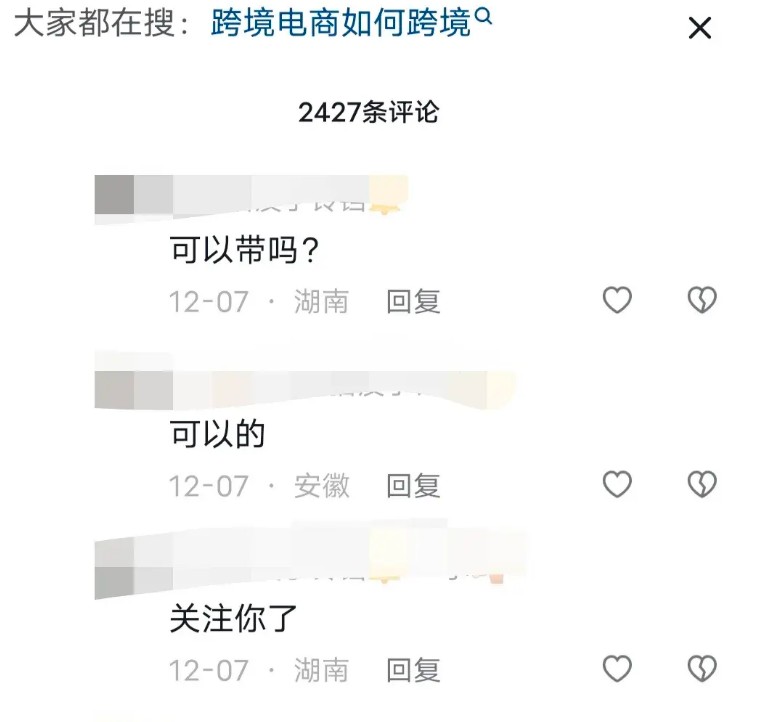
Task: Close the comments panel
Action: coord(699,29)
